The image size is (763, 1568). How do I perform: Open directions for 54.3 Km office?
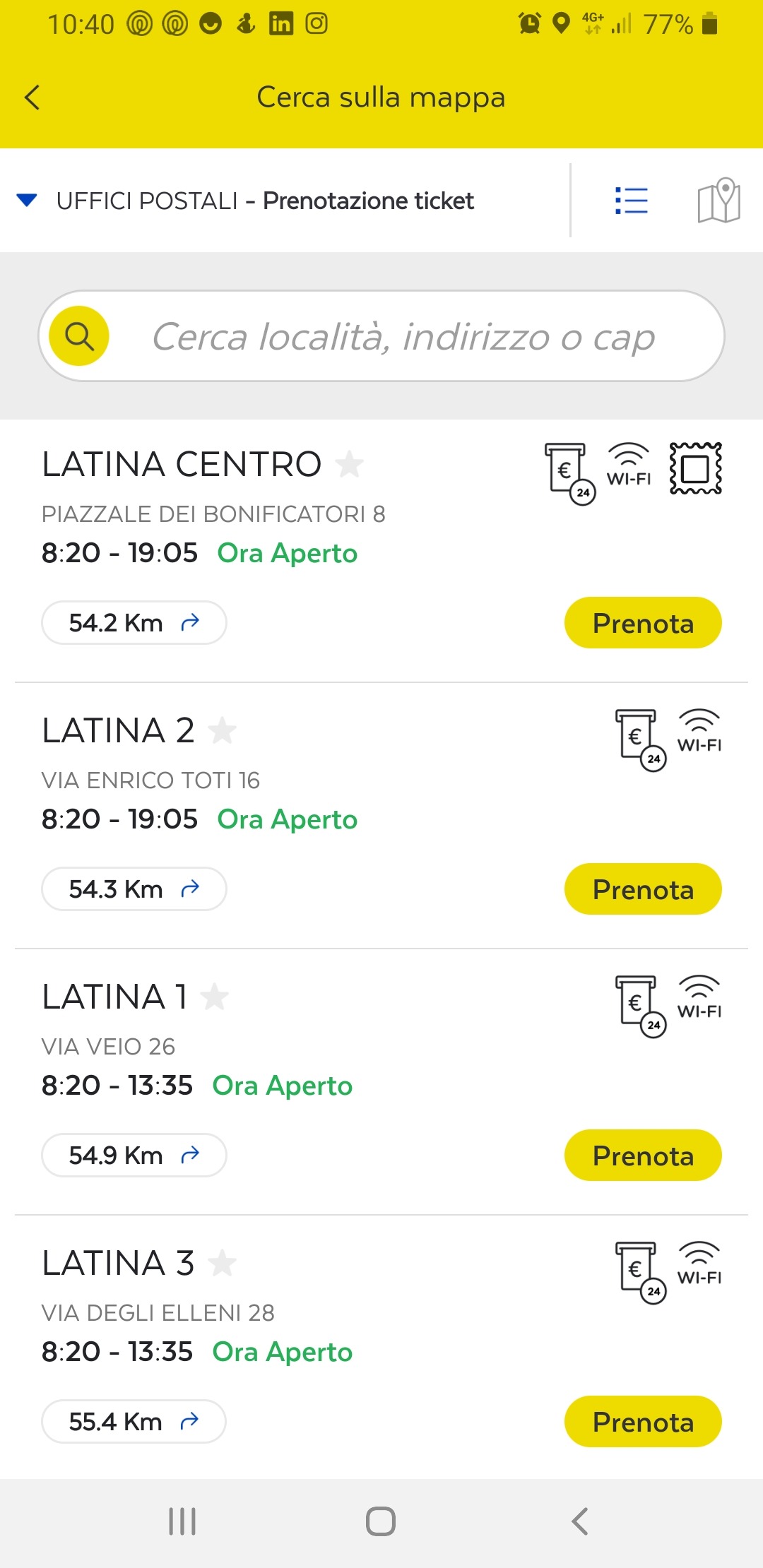[x=134, y=889]
